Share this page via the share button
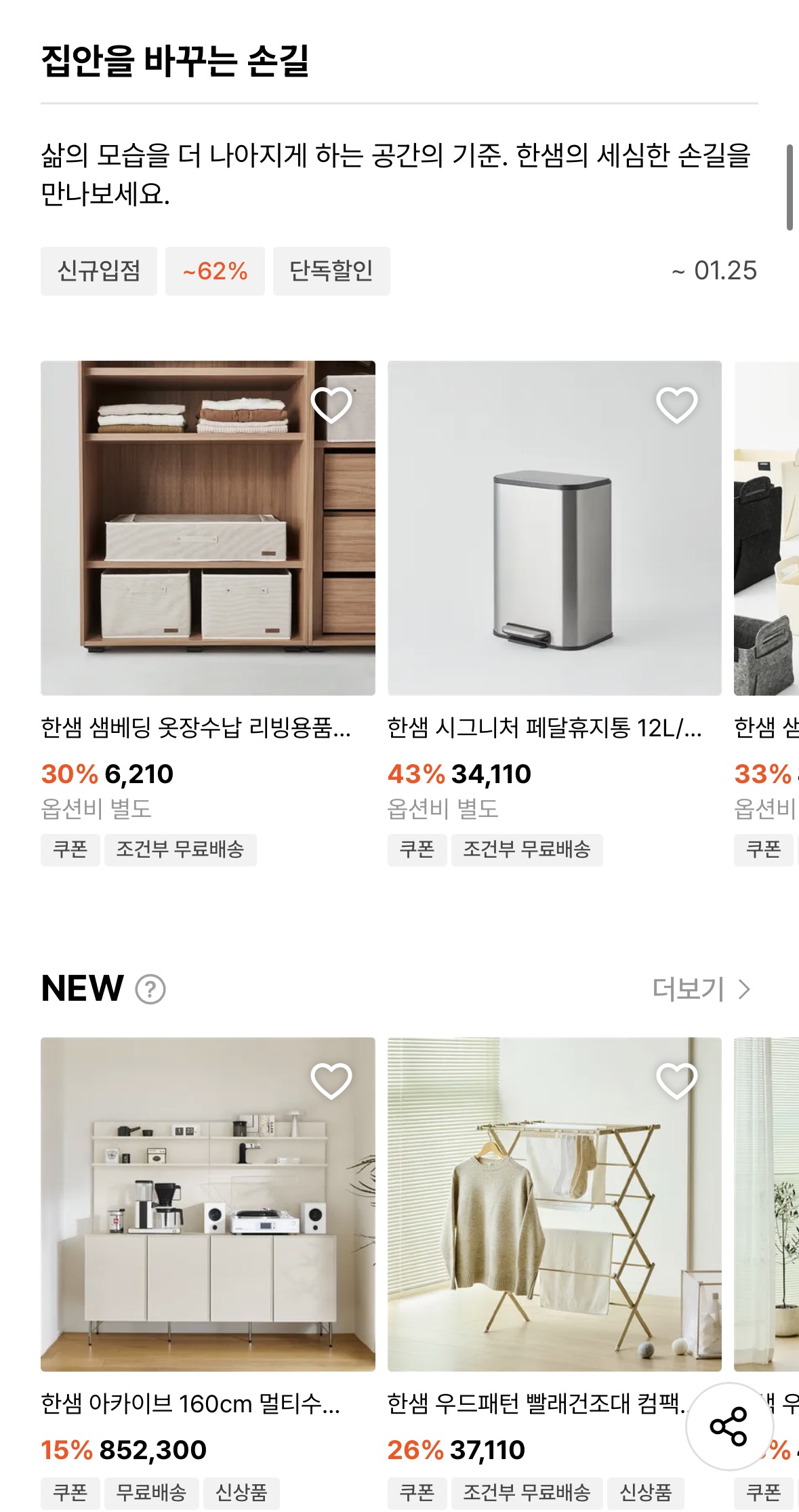 pyautogui.click(x=729, y=1427)
